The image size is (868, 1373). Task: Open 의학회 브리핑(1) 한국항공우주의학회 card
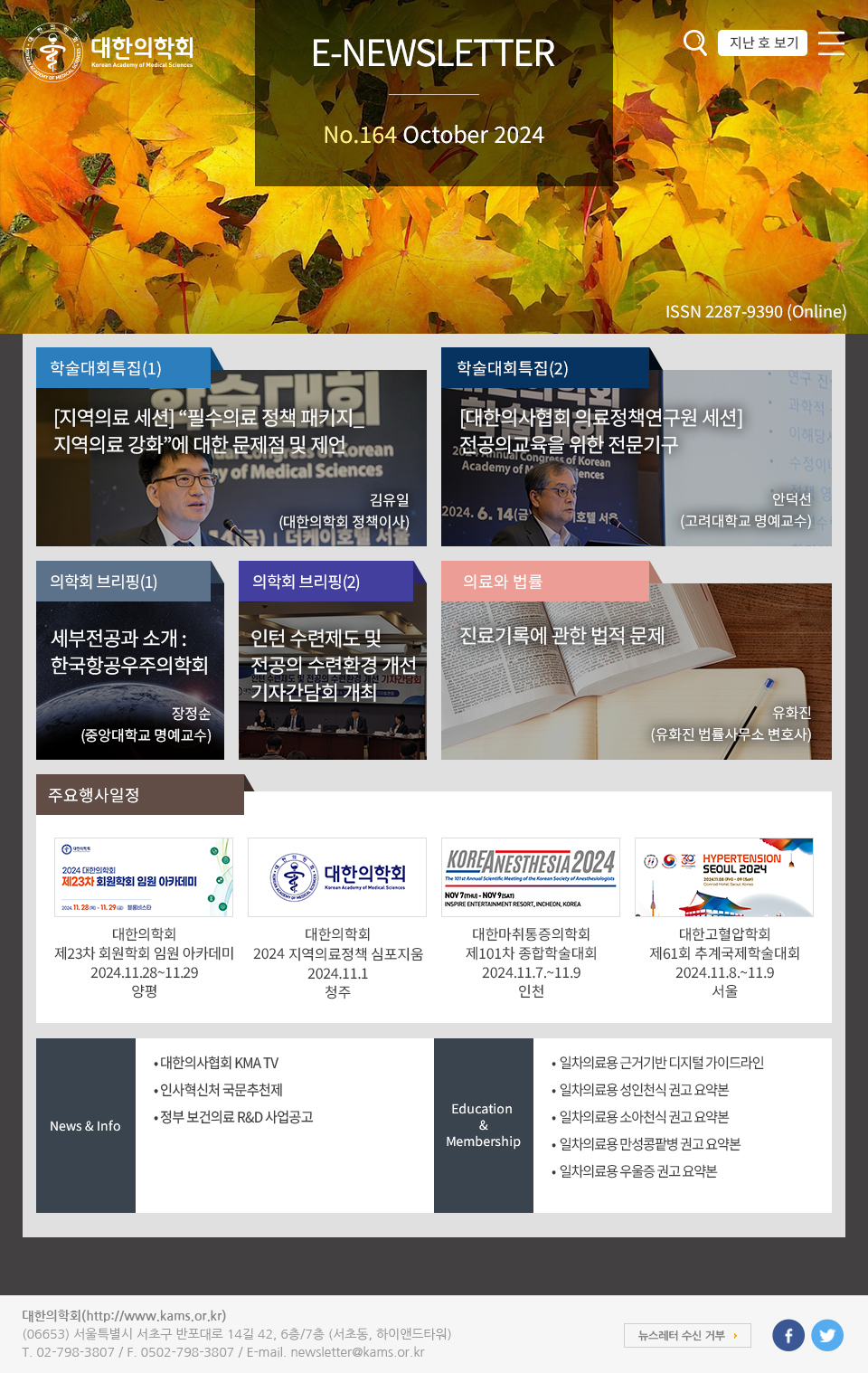(130, 670)
